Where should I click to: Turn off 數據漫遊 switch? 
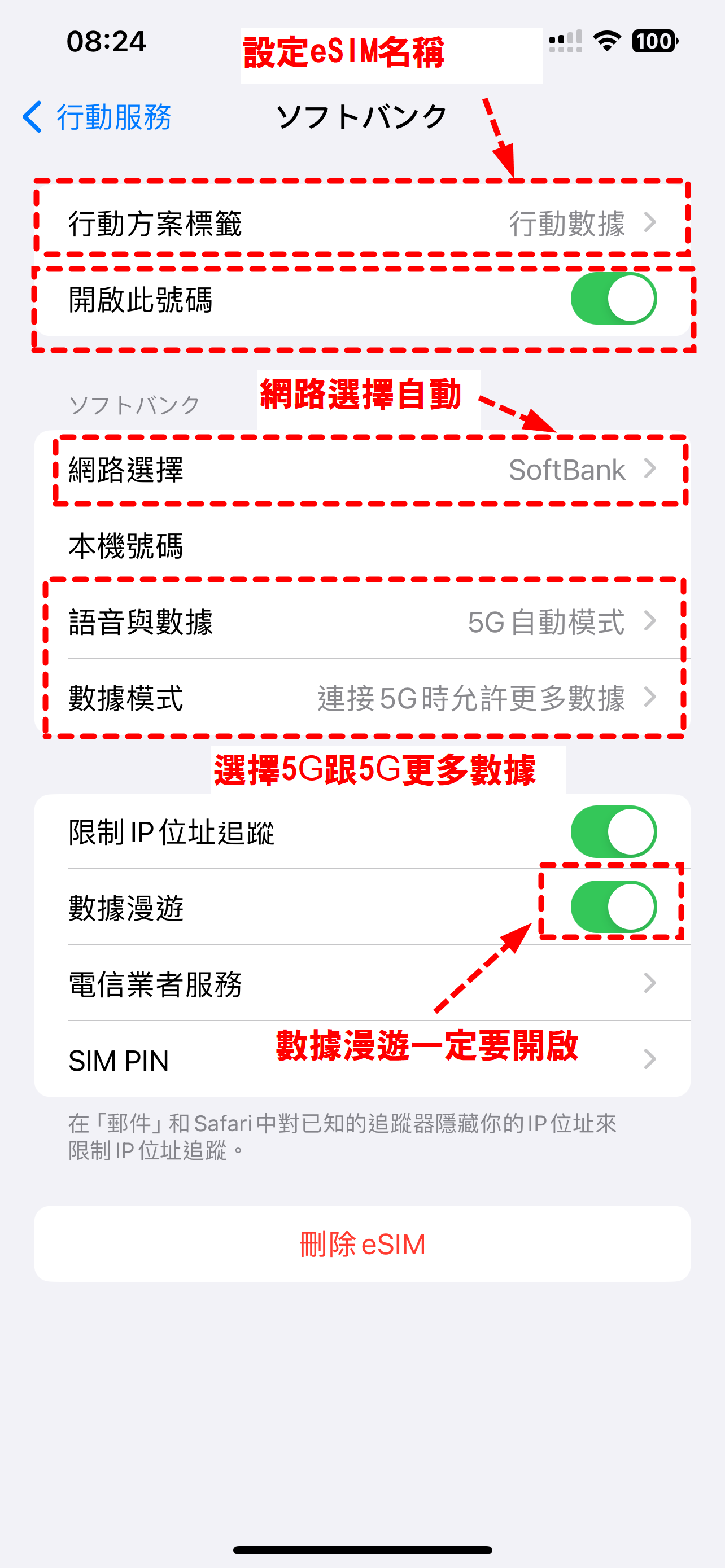click(613, 907)
